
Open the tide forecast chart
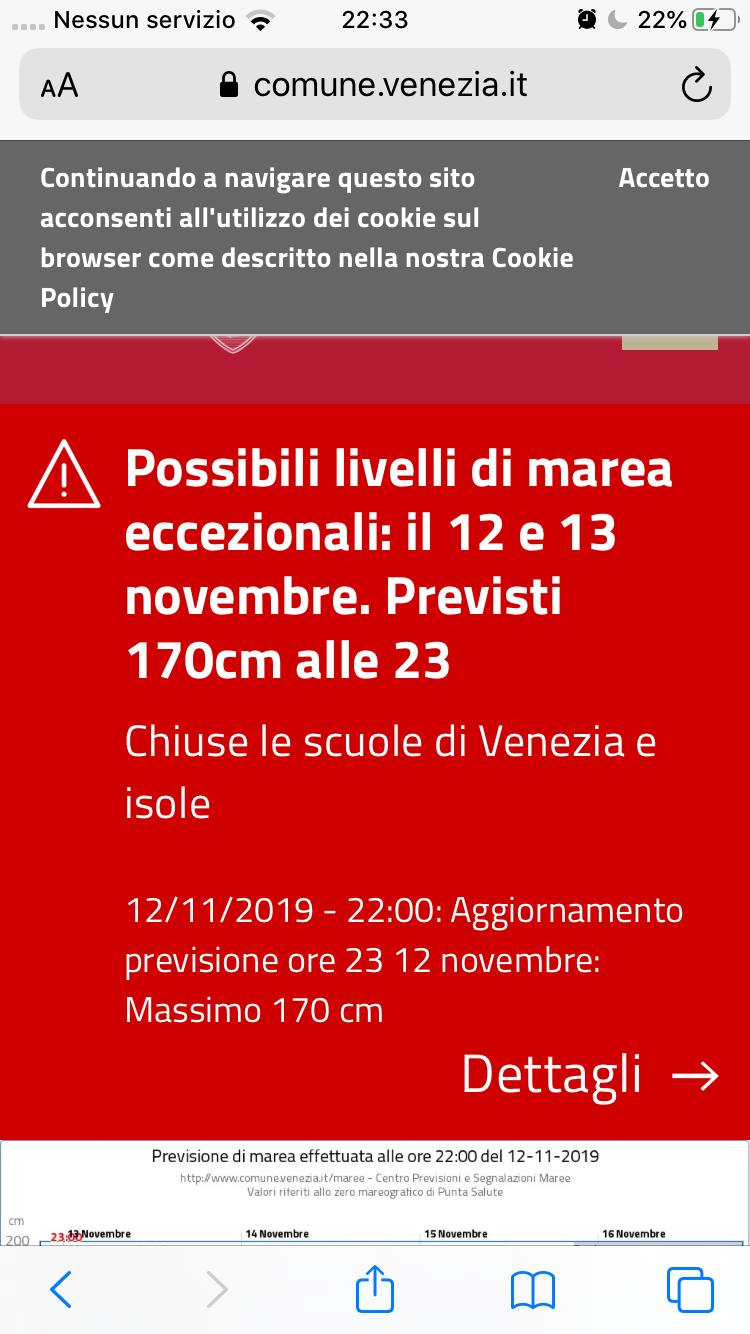click(375, 1193)
